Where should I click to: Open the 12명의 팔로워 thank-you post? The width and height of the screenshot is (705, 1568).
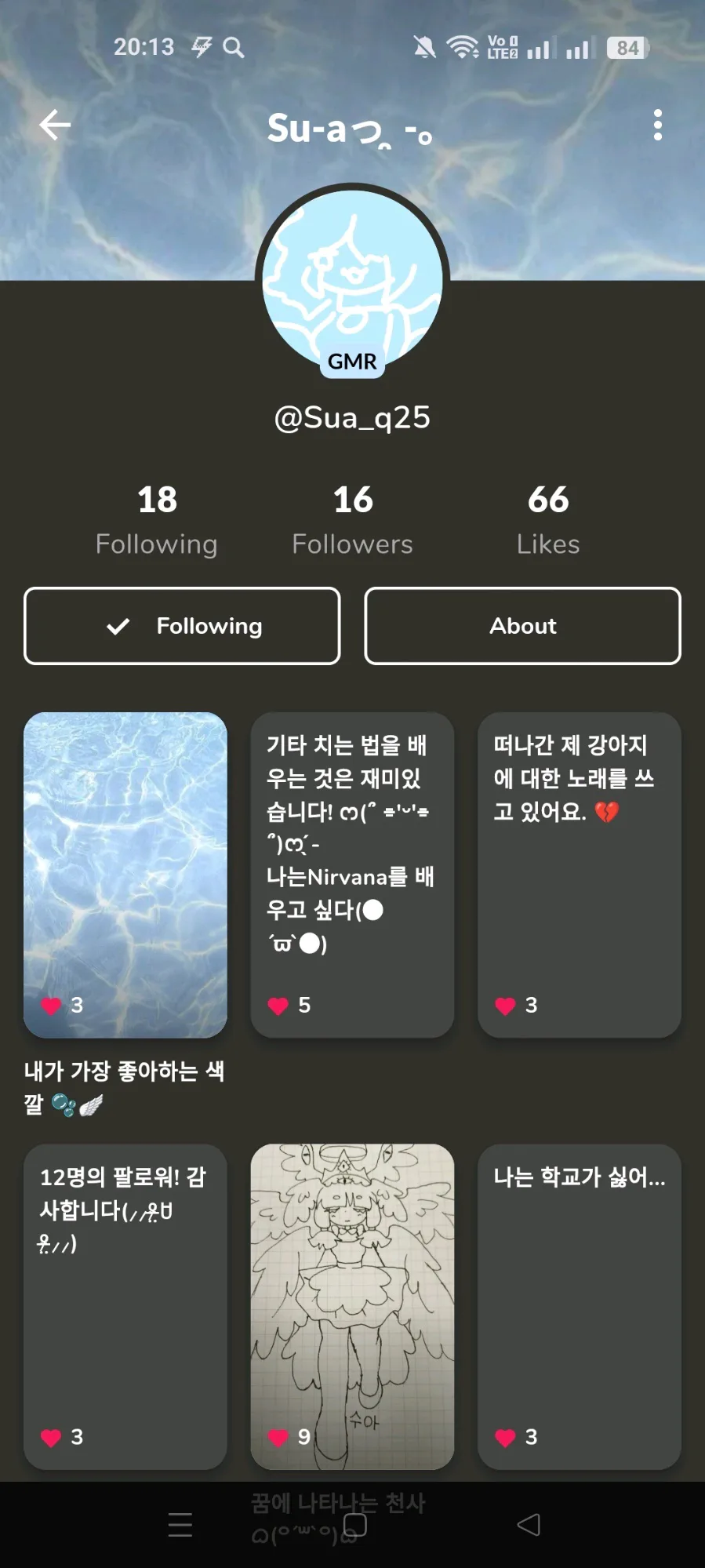click(125, 1306)
